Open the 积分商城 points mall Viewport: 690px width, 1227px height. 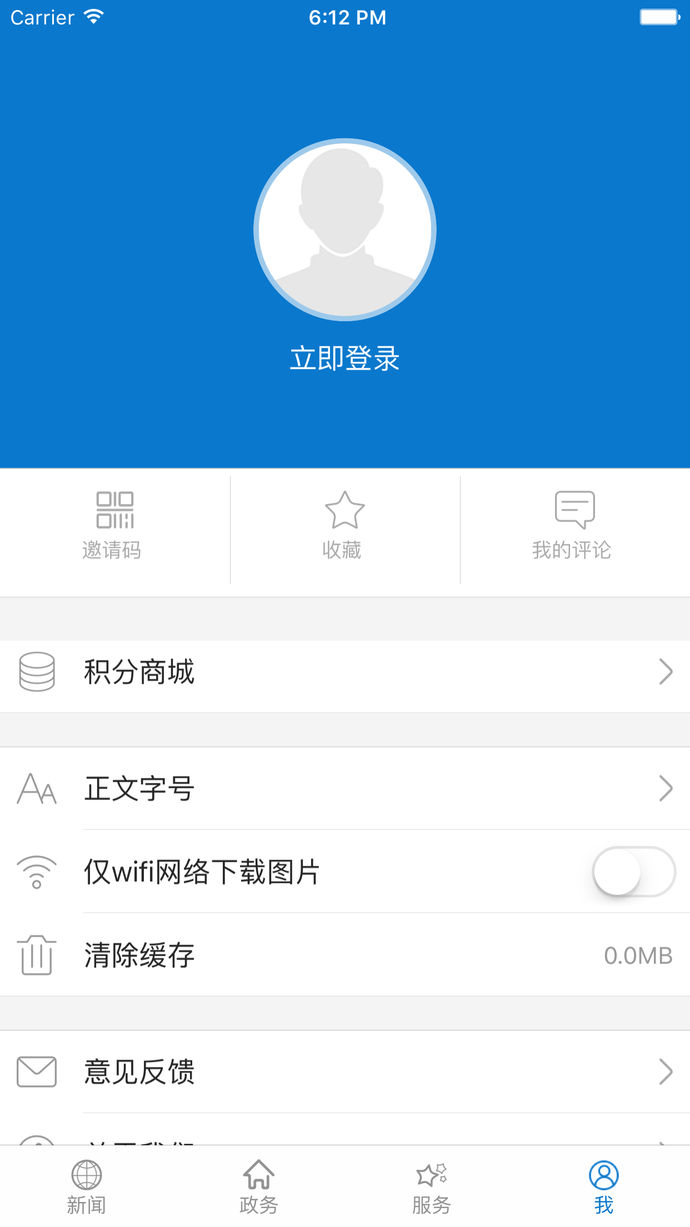pos(345,672)
